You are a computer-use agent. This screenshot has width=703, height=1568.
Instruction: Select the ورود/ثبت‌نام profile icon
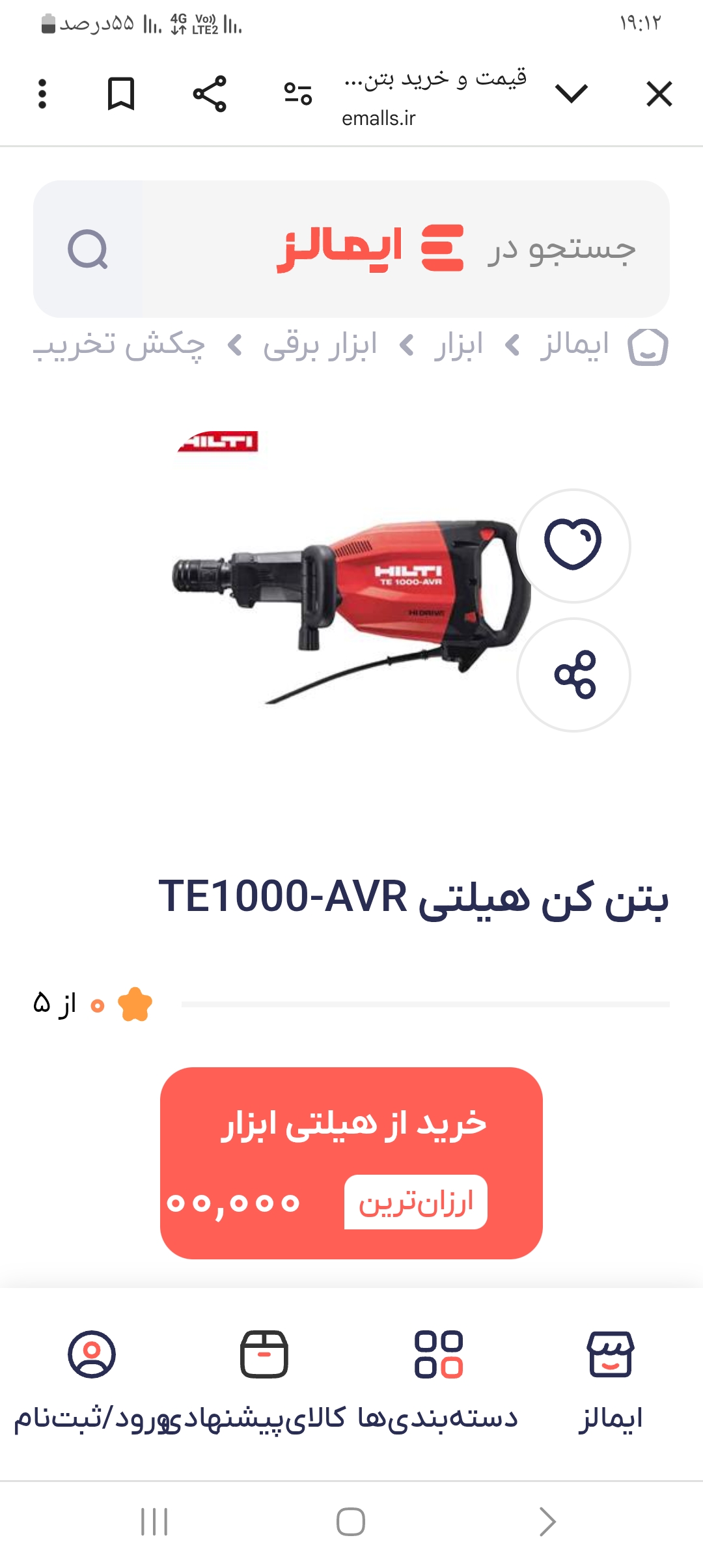[93, 1353]
